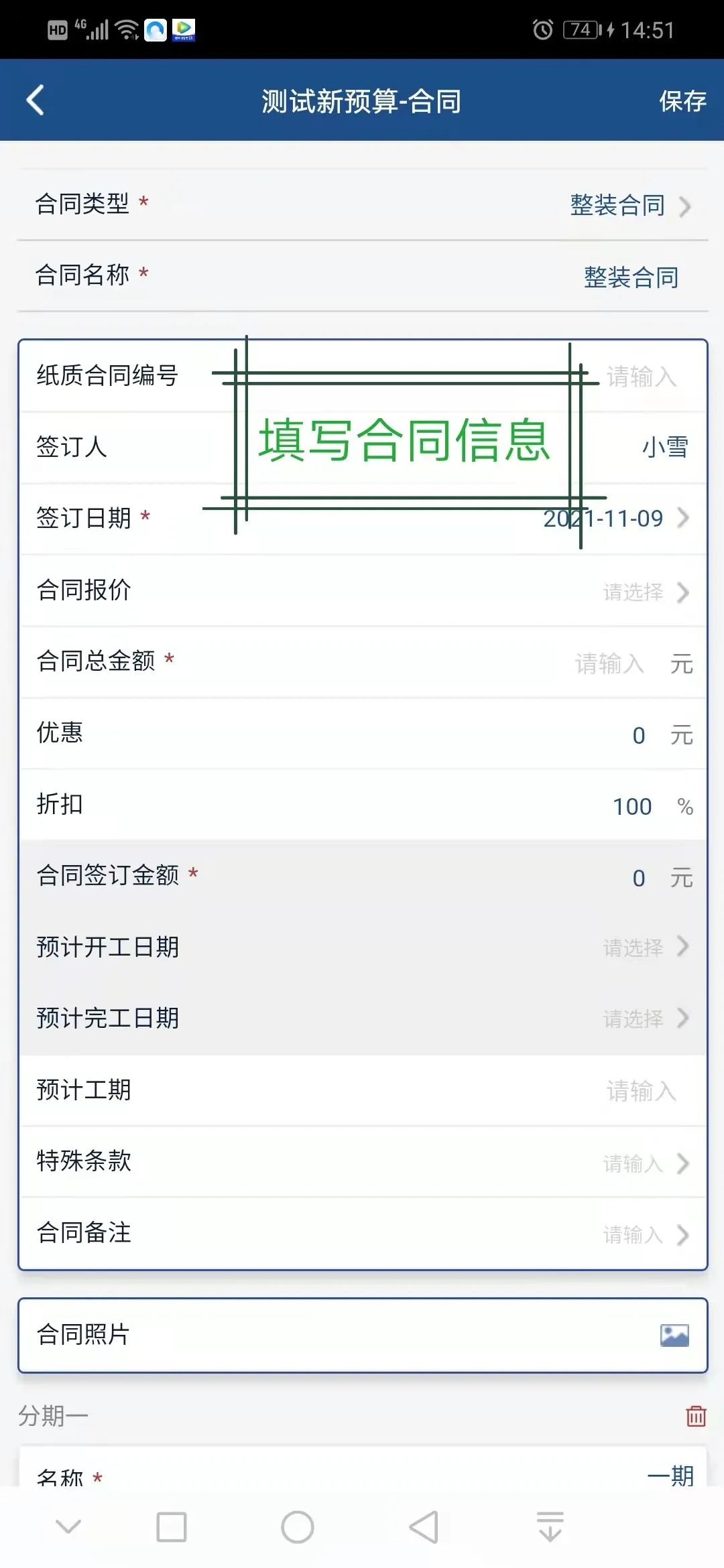Viewport: 724px width, 1568px height.
Task: Choose a 合同报价 option
Action: [x=363, y=590]
